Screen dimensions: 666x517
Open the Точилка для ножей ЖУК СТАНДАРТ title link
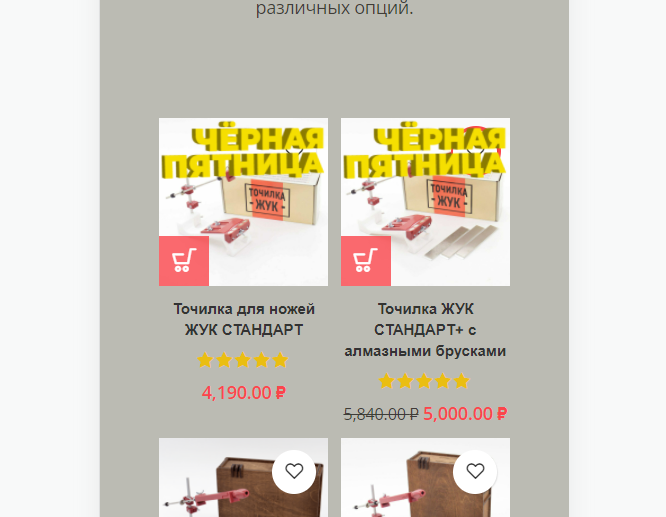pos(243,319)
